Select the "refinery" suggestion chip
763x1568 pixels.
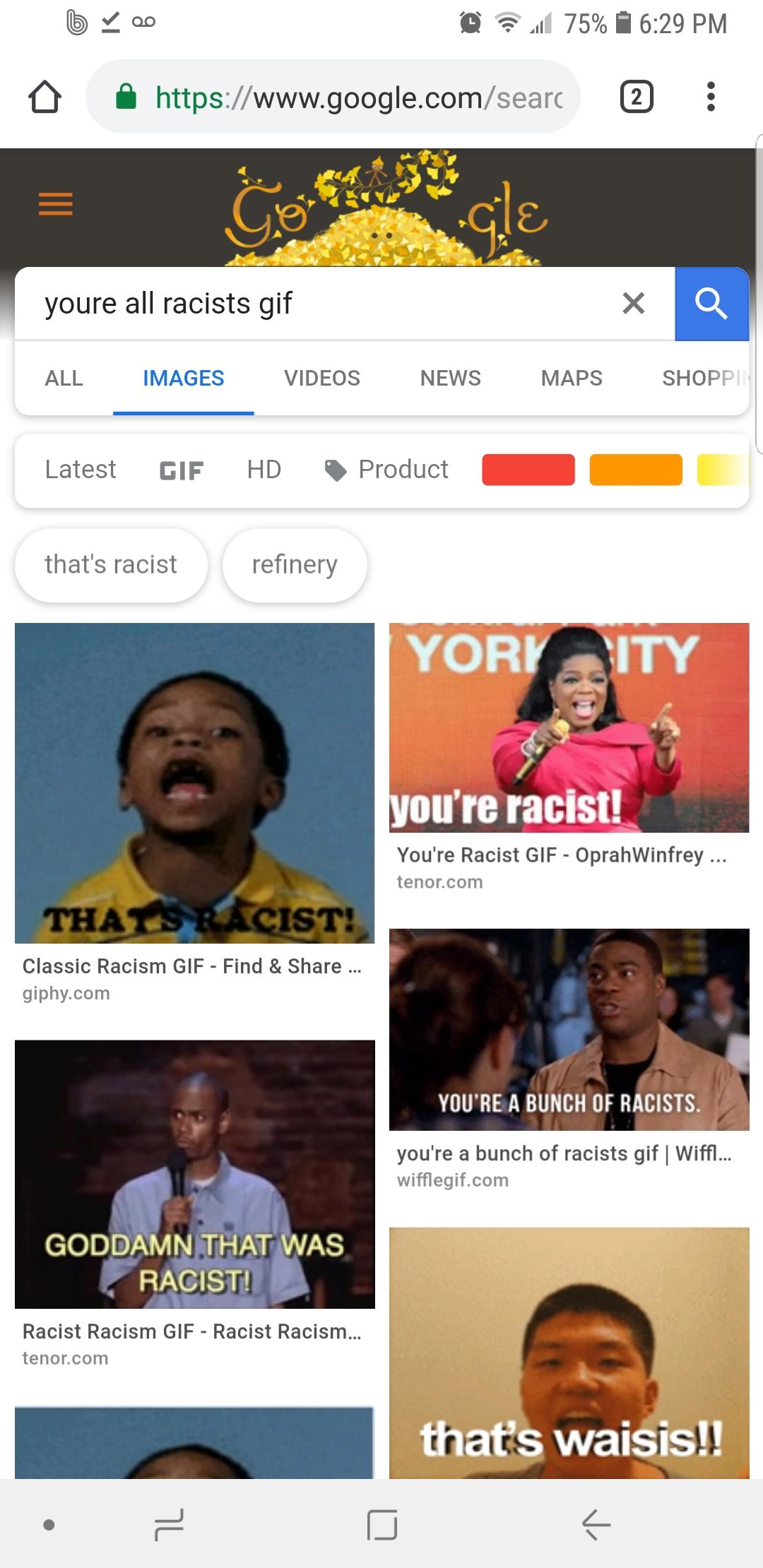pos(295,565)
